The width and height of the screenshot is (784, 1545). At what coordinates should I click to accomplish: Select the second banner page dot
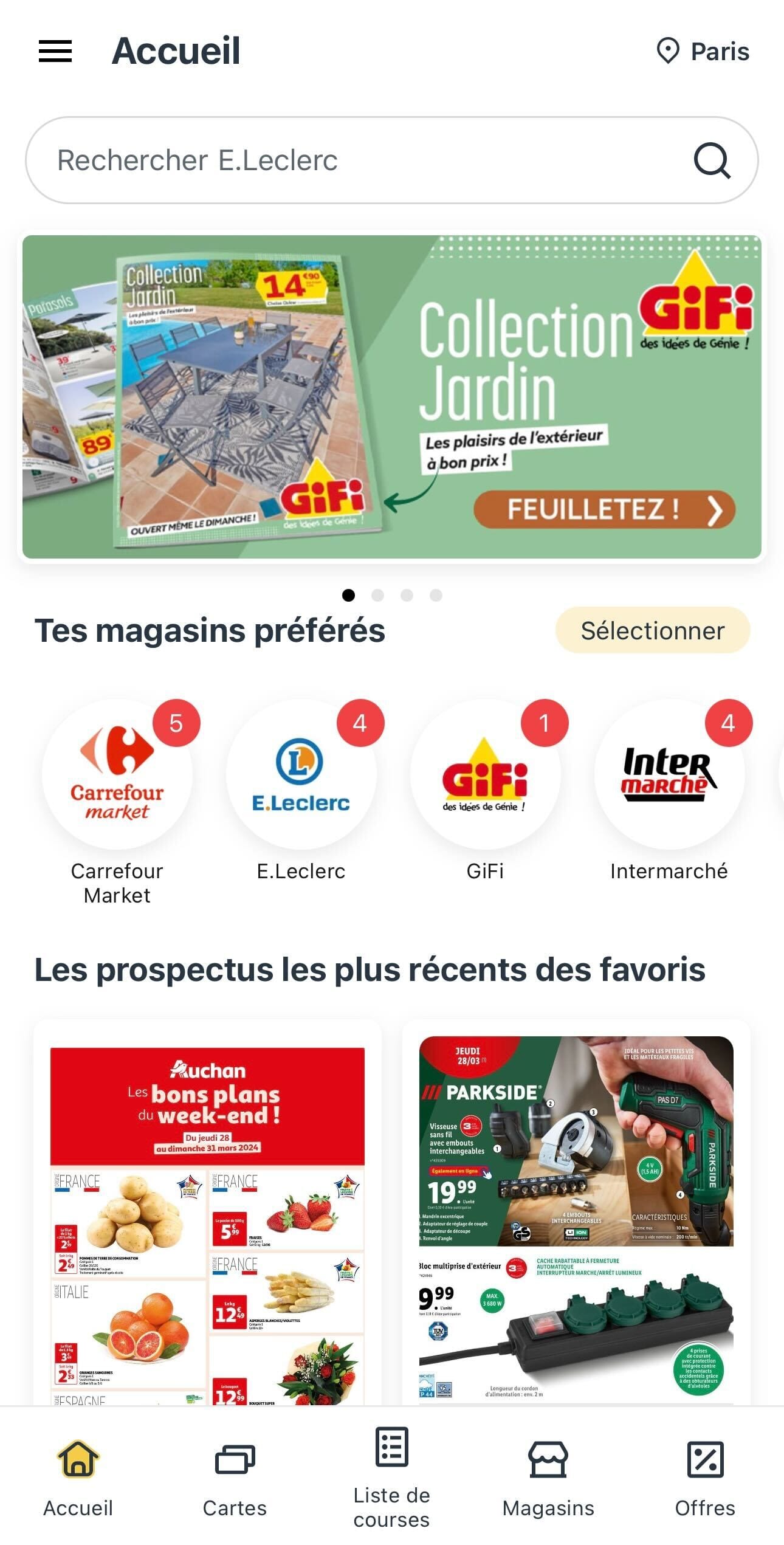377,595
